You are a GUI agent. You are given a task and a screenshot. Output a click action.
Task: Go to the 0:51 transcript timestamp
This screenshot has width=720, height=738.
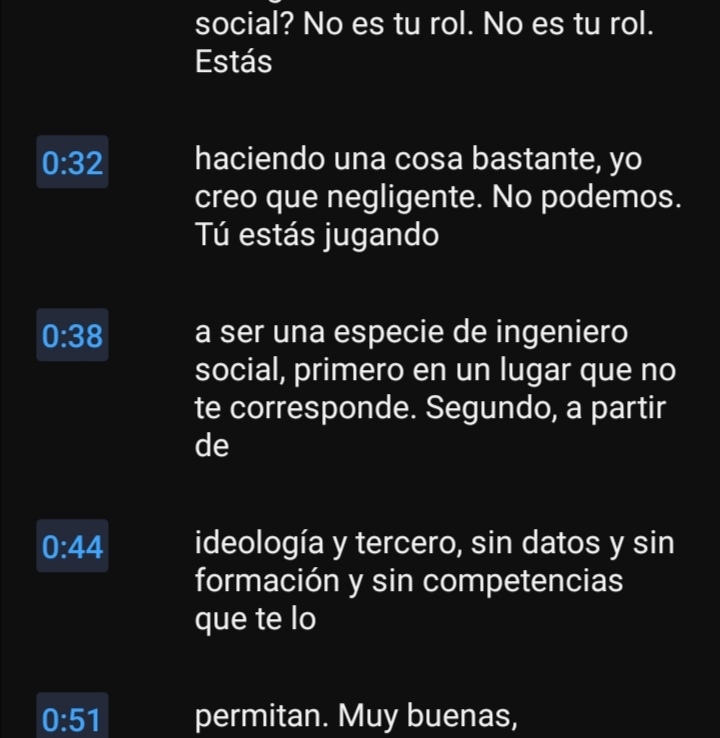click(x=72, y=720)
